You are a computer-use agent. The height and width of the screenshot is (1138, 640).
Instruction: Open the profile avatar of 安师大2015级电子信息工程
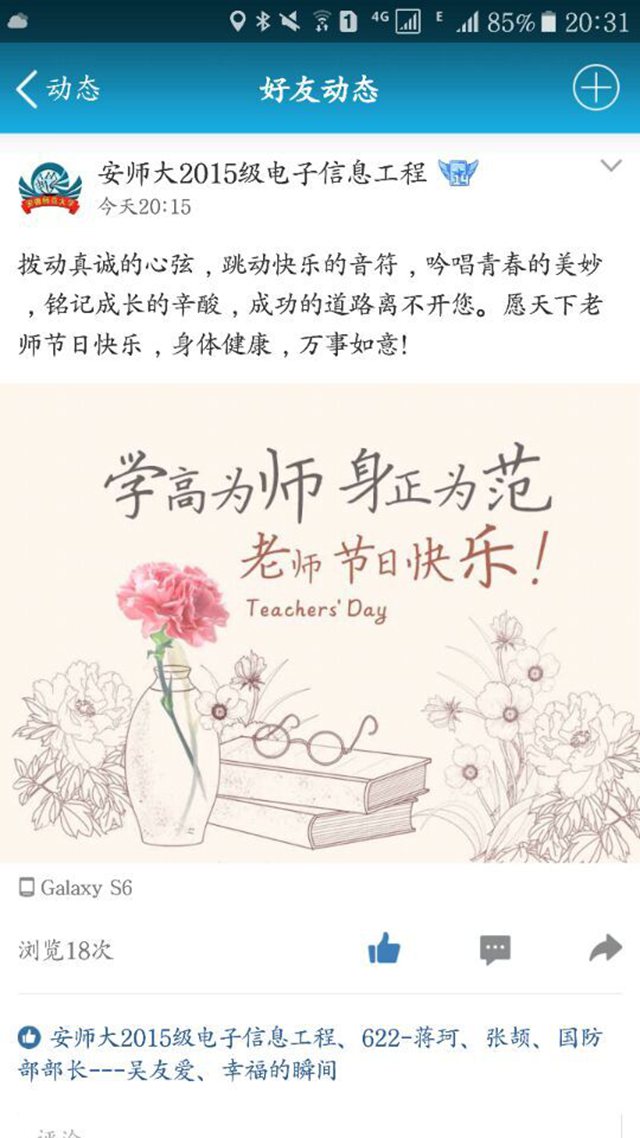pyautogui.click(x=50, y=187)
